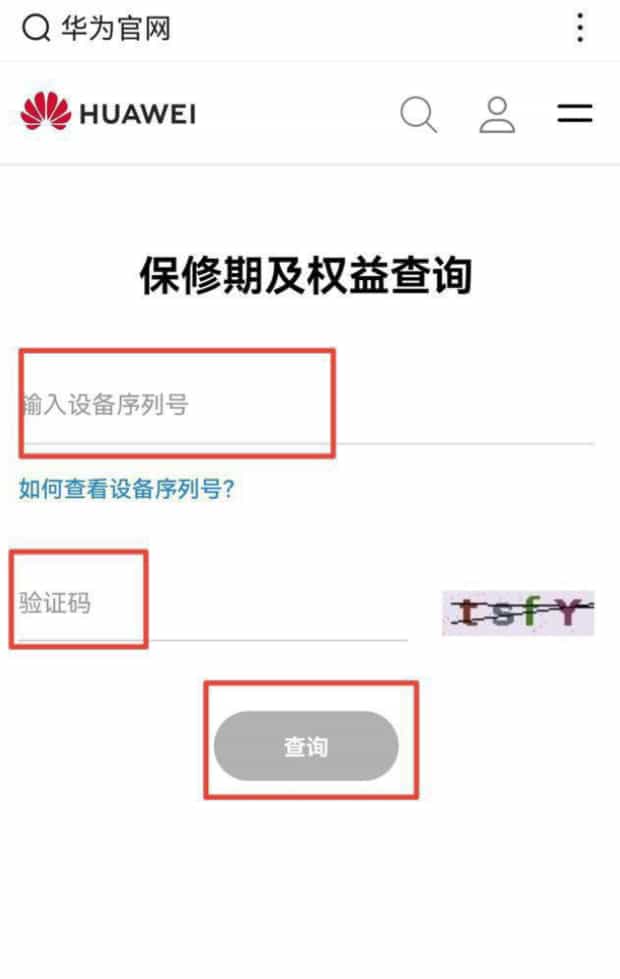Open the search magnifier in Huawei header
620x979 pixels.
click(418, 114)
